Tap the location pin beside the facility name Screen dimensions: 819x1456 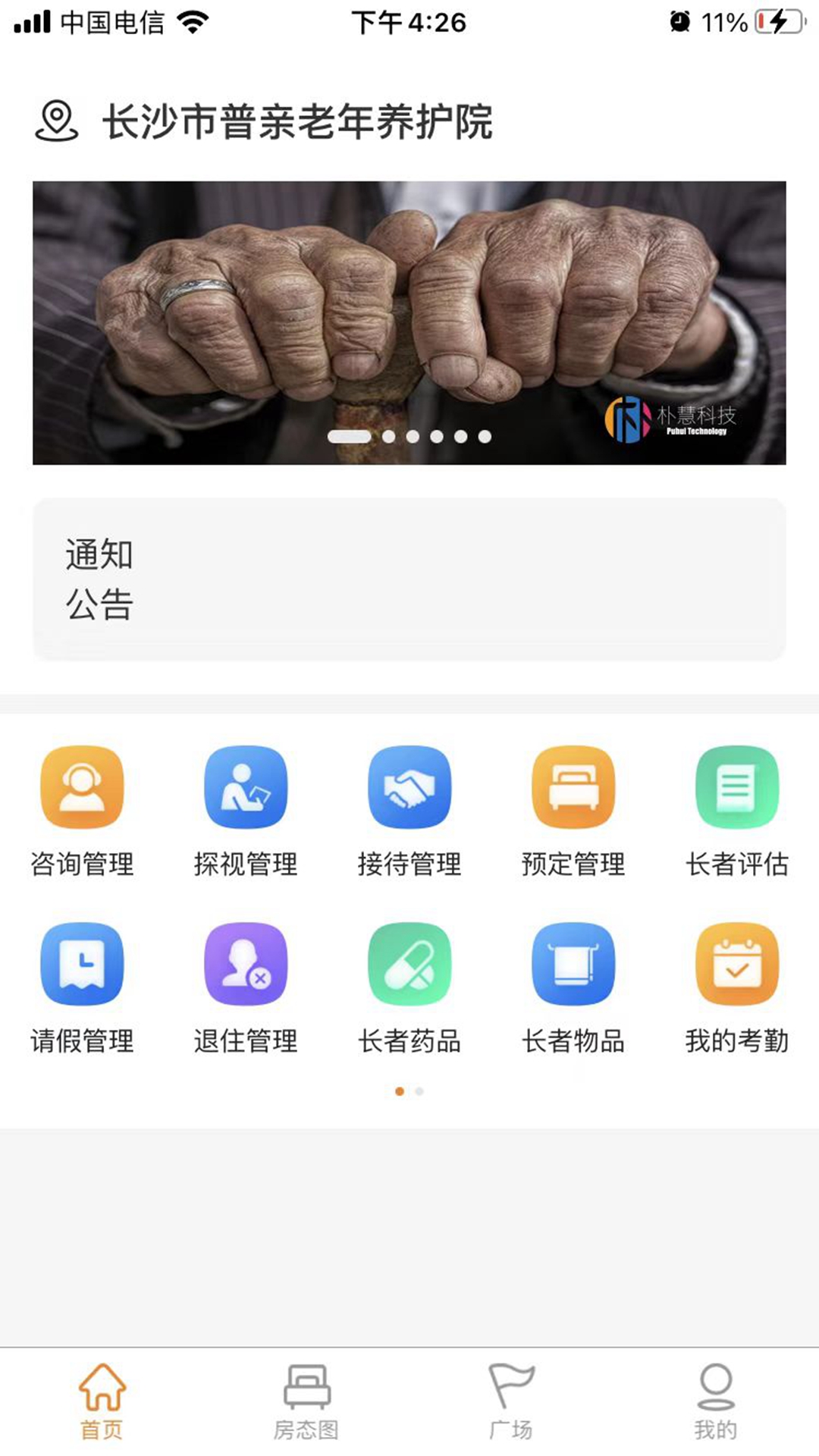56,121
